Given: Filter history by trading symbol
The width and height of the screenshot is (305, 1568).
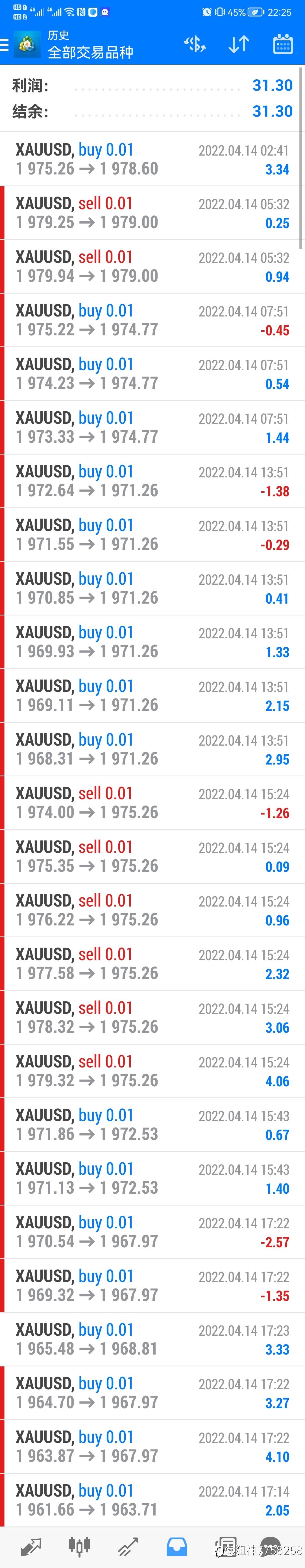Looking at the screenshot, I should (x=195, y=44).
